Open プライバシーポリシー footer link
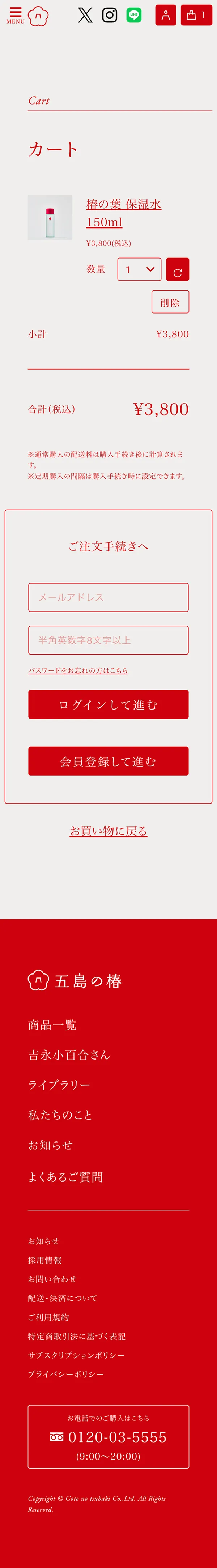217x1568 pixels. [66, 1374]
